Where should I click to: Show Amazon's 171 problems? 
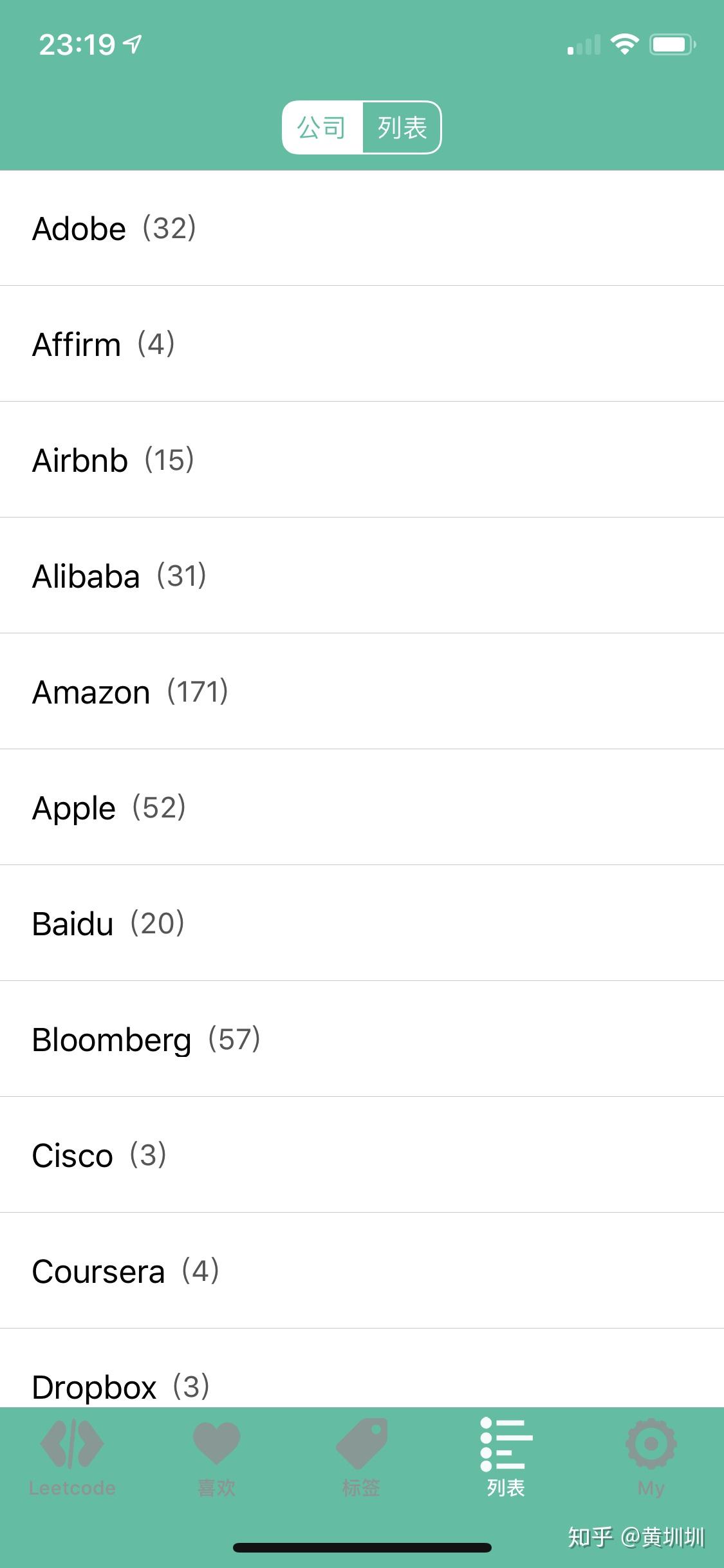pos(362,691)
